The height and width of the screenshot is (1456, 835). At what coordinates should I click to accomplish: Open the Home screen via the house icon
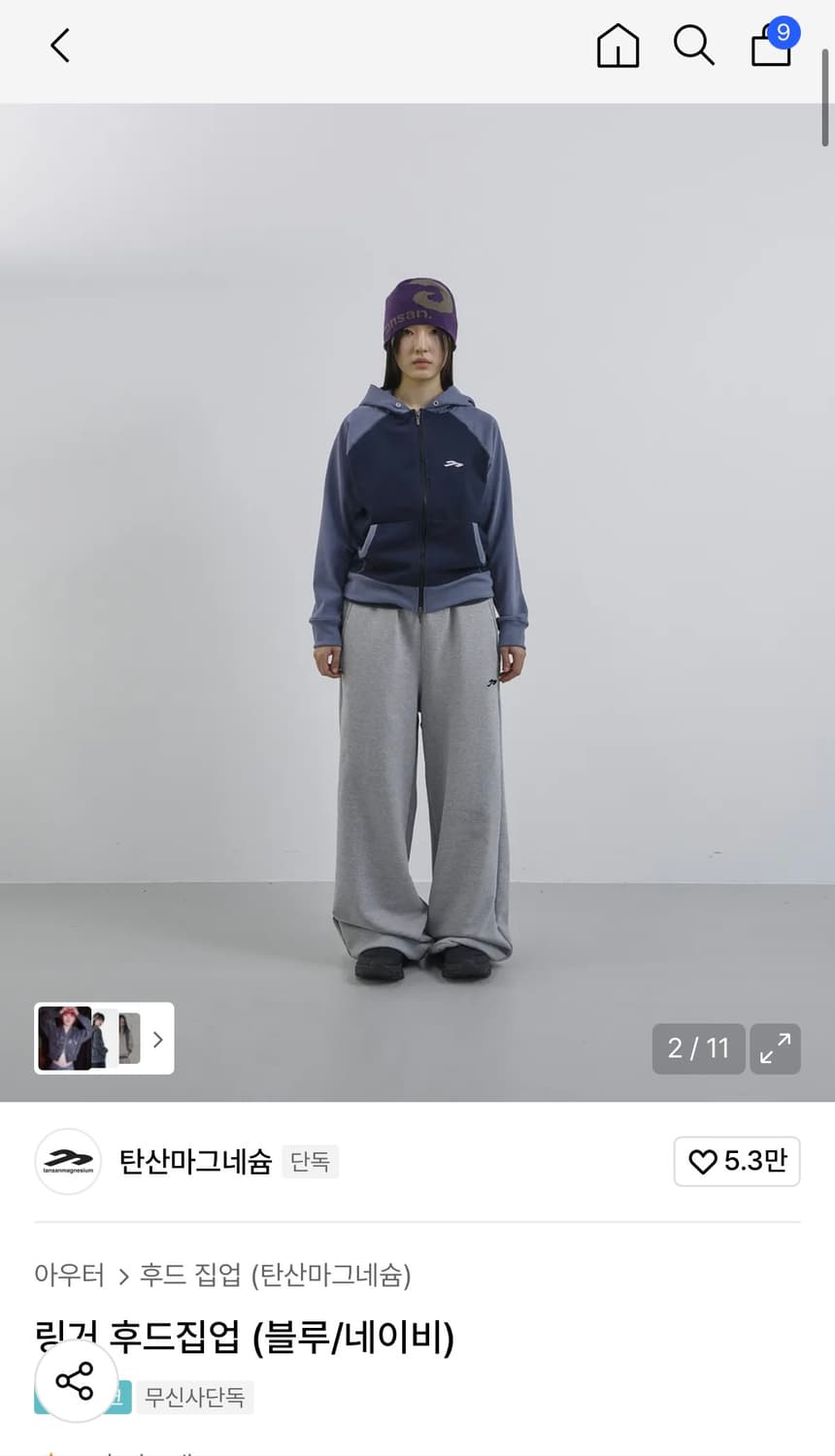618,45
